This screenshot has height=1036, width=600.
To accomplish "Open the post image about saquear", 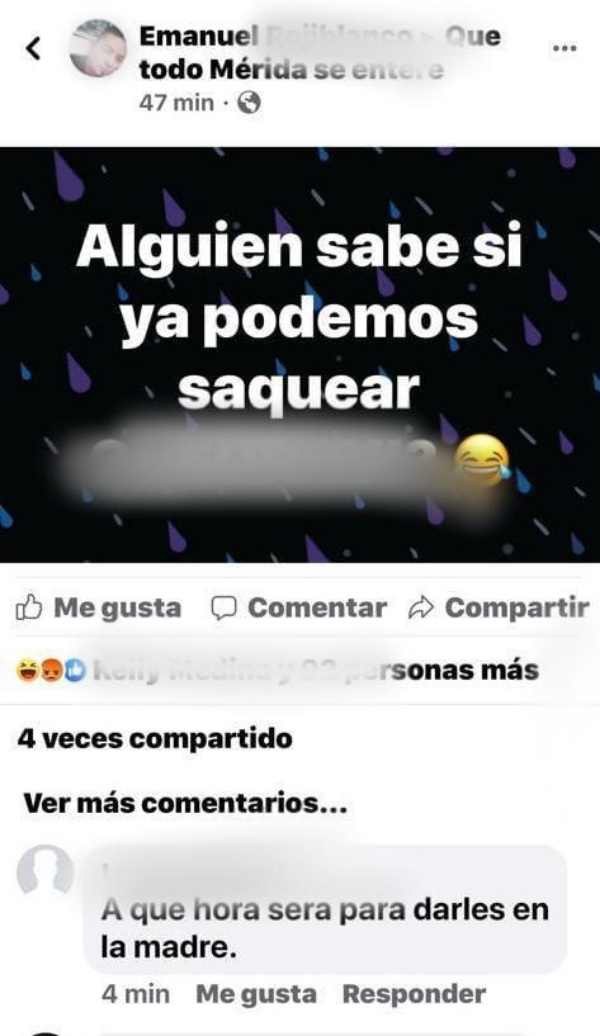I will pos(300,354).
